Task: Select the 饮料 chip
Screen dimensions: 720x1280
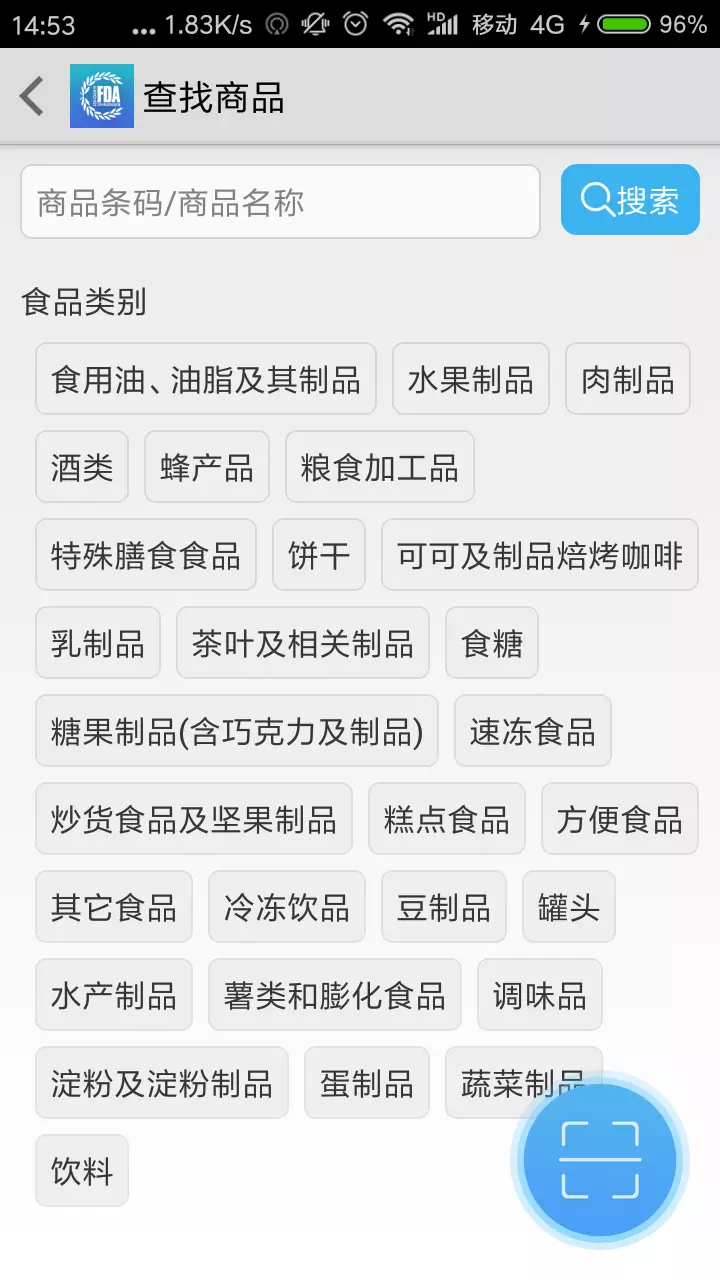Action: pyautogui.click(x=82, y=1171)
